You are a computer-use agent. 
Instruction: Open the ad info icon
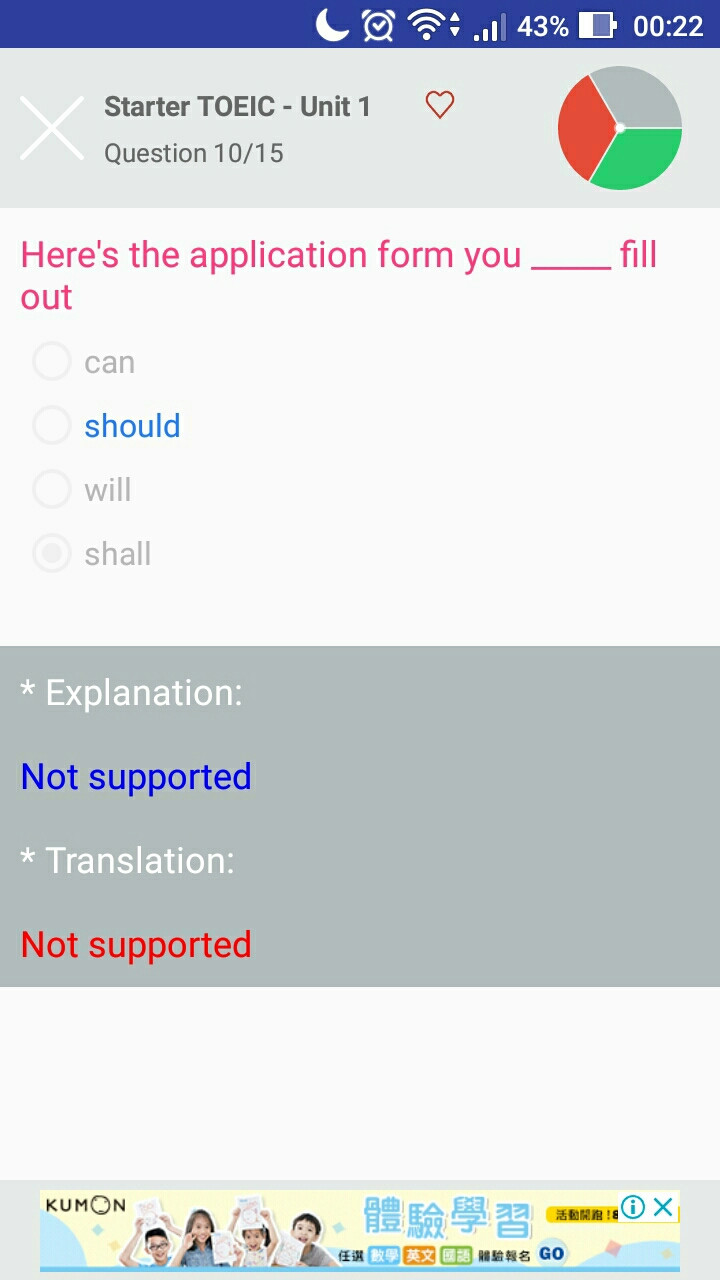(633, 1207)
